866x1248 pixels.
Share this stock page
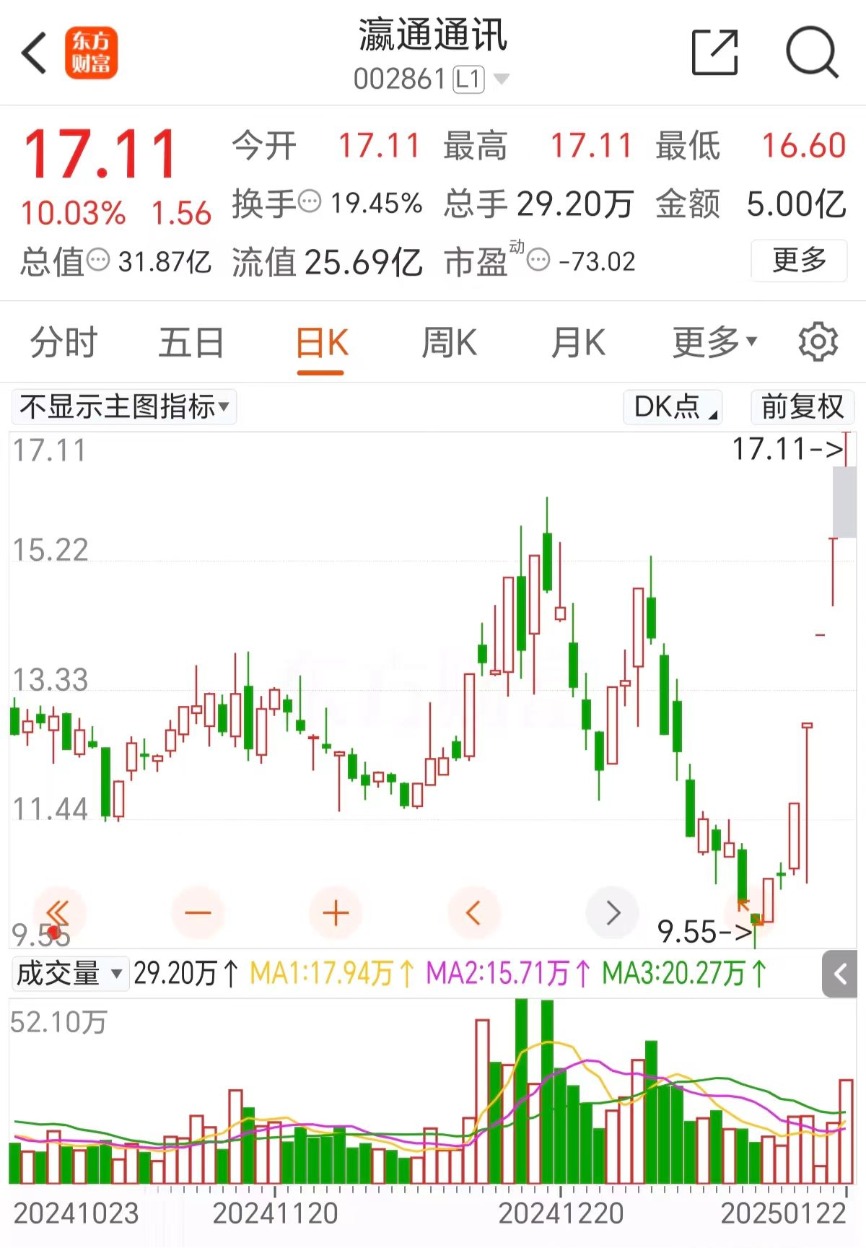coord(715,53)
